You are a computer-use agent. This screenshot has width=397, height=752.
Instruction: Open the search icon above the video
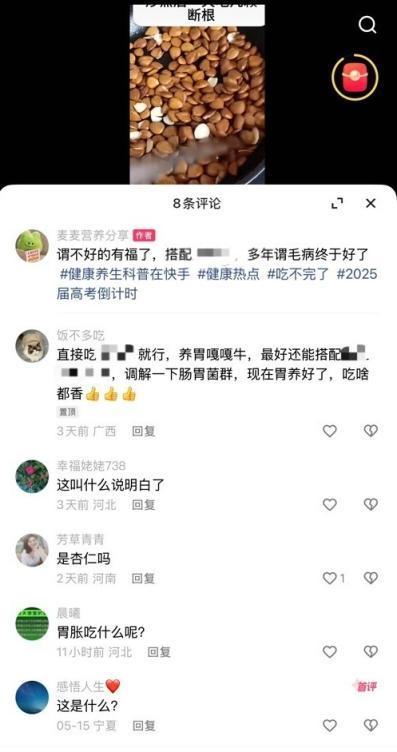pos(367,25)
